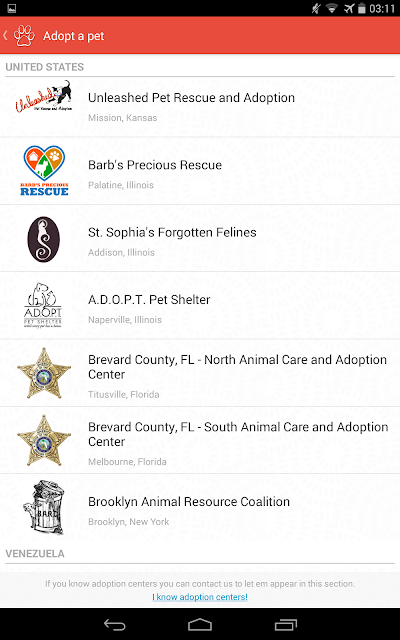Screen dimensions: 400x640
Task: Open Unleashed Pet Rescue and Adoption
Action: [200, 107]
